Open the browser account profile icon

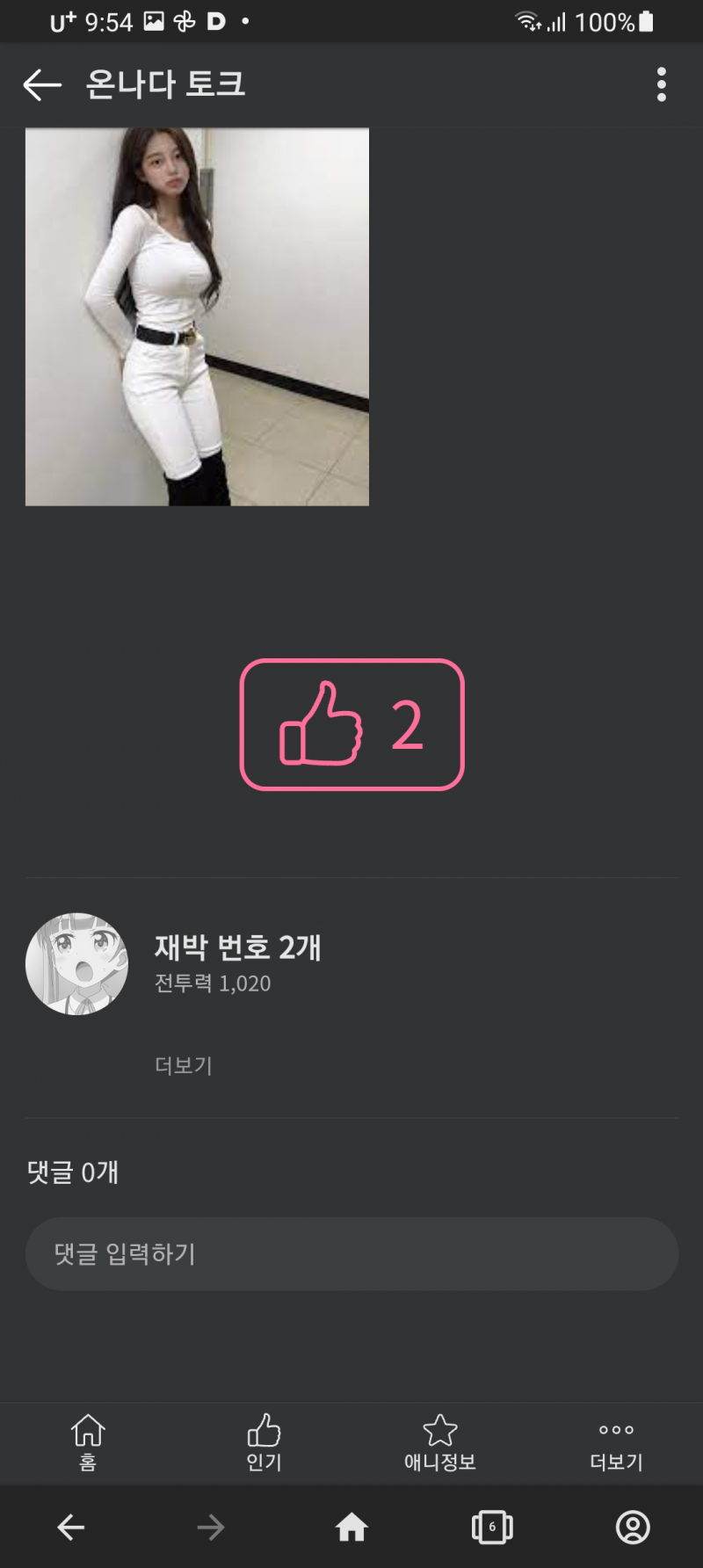[x=633, y=1528]
